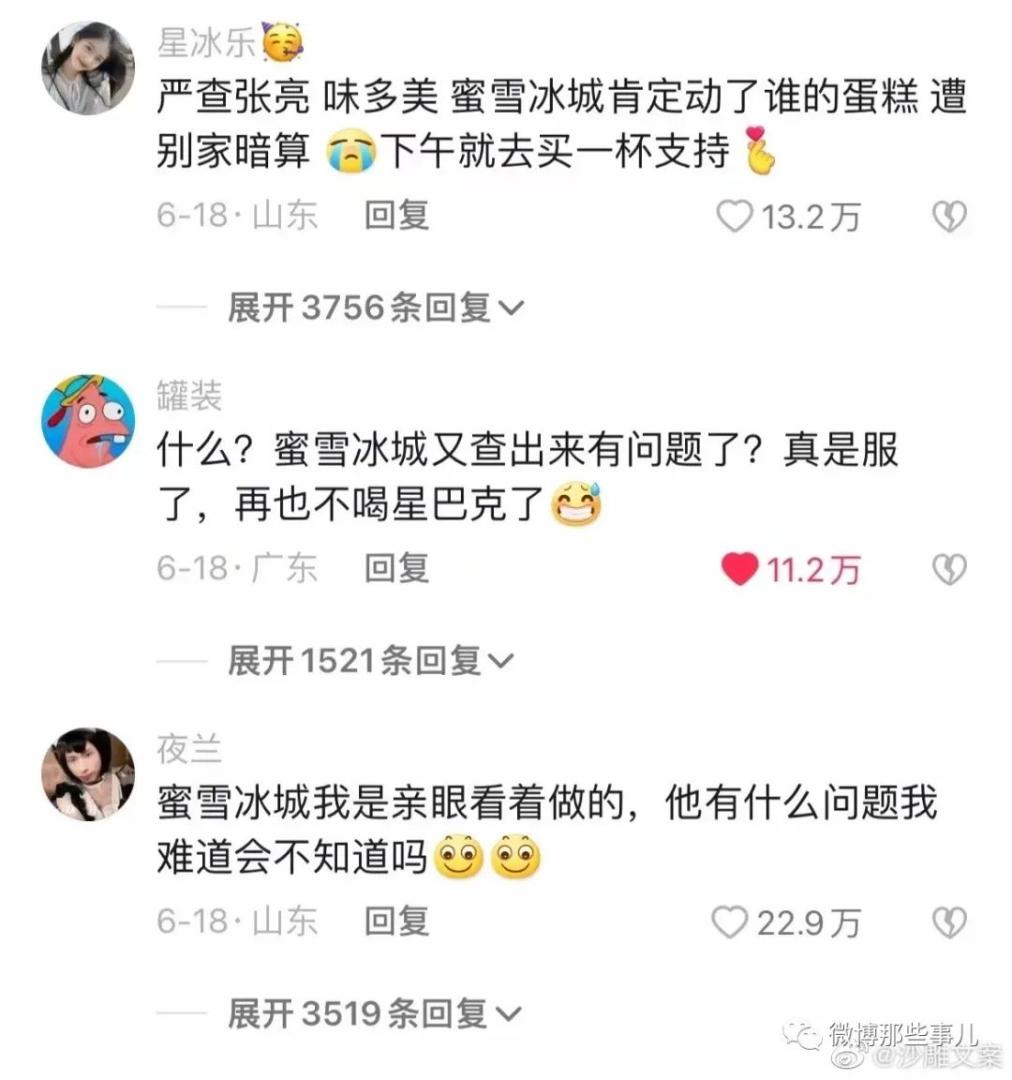Open 罐装's profile avatar
Screen dimensions: 1012x1080
click(x=88, y=421)
